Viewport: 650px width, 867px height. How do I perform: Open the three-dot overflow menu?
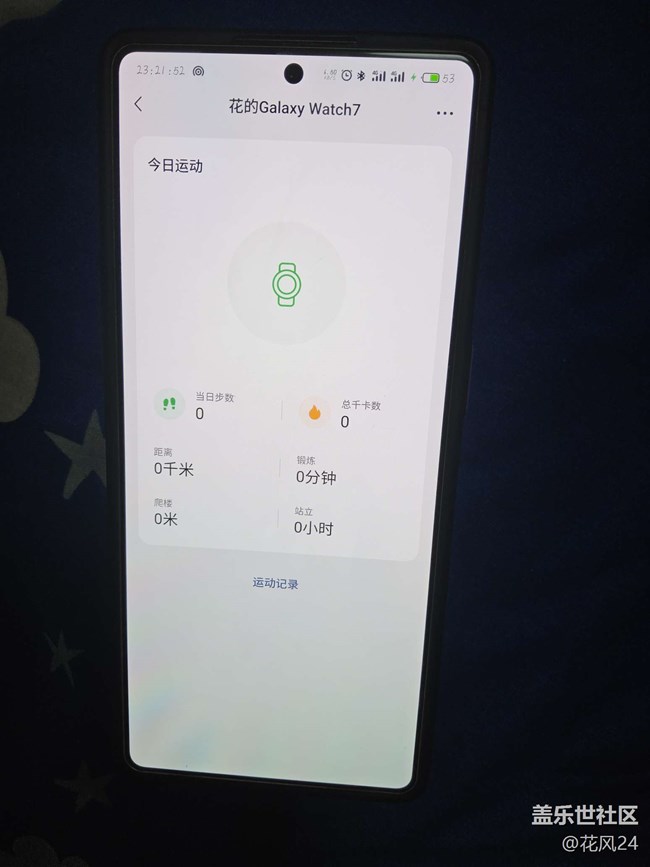pos(445,113)
